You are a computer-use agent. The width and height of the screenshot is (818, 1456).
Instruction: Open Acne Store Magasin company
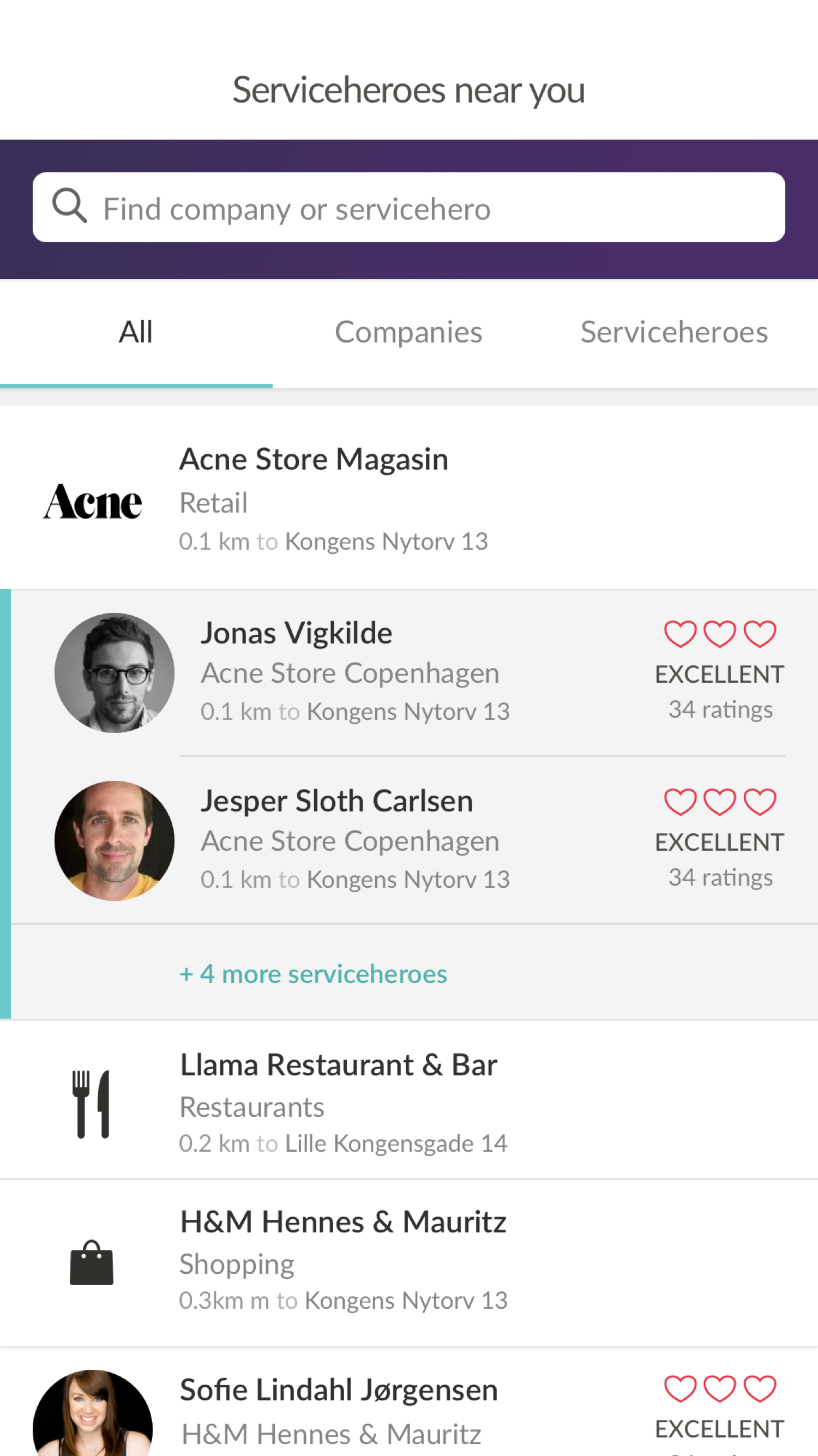click(408, 498)
